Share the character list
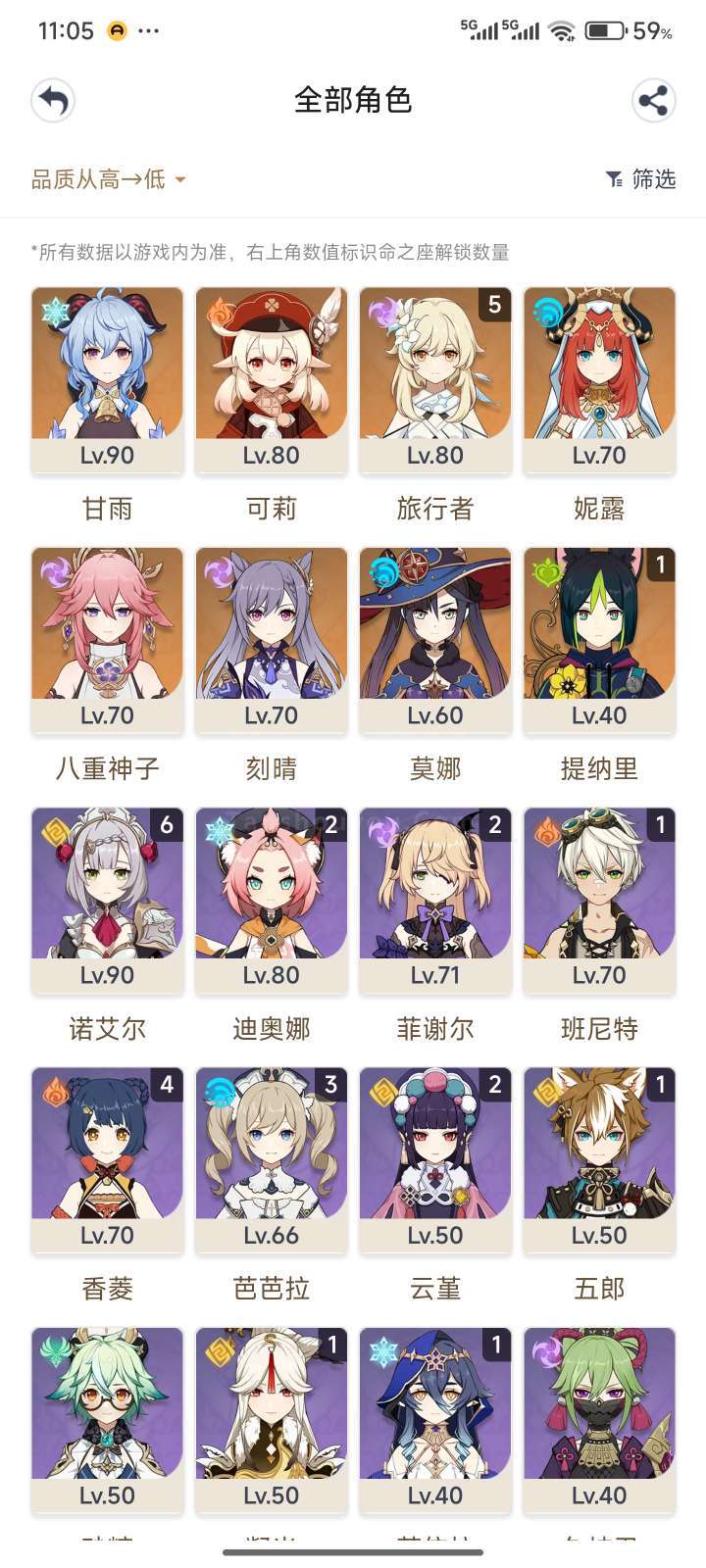The height and width of the screenshot is (1568, 706). coord(653,100)
